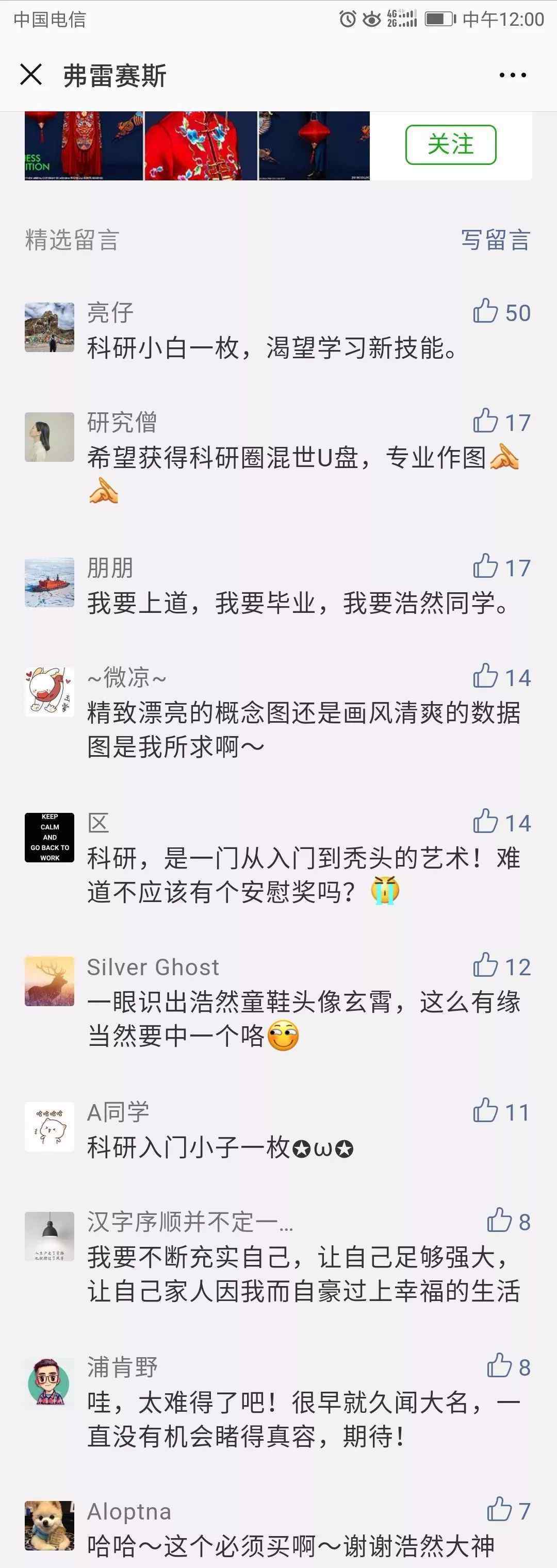Like 浦肯野's comment
This screenshot has height=1568, width=557.
(499, 1366)
